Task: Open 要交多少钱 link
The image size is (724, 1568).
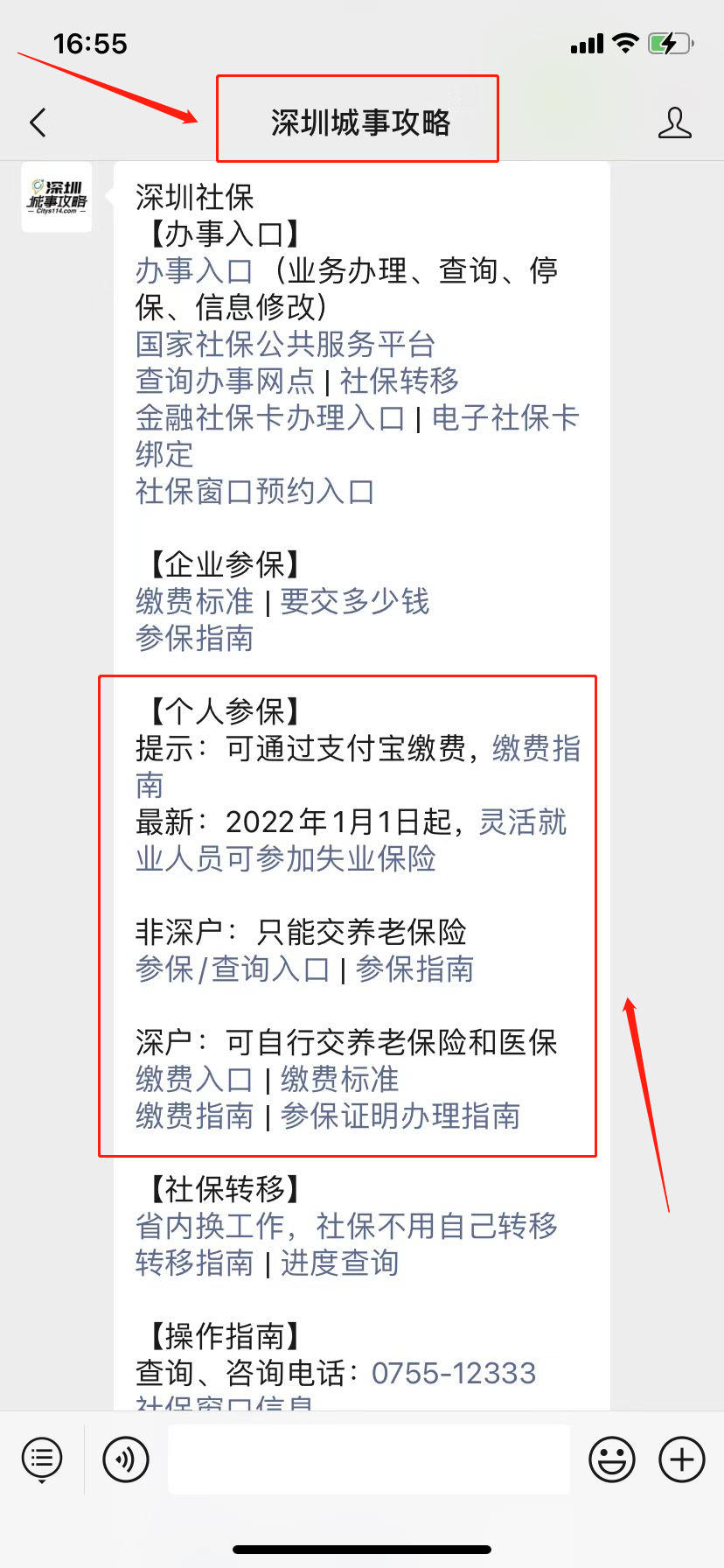Action: point(354,601)
